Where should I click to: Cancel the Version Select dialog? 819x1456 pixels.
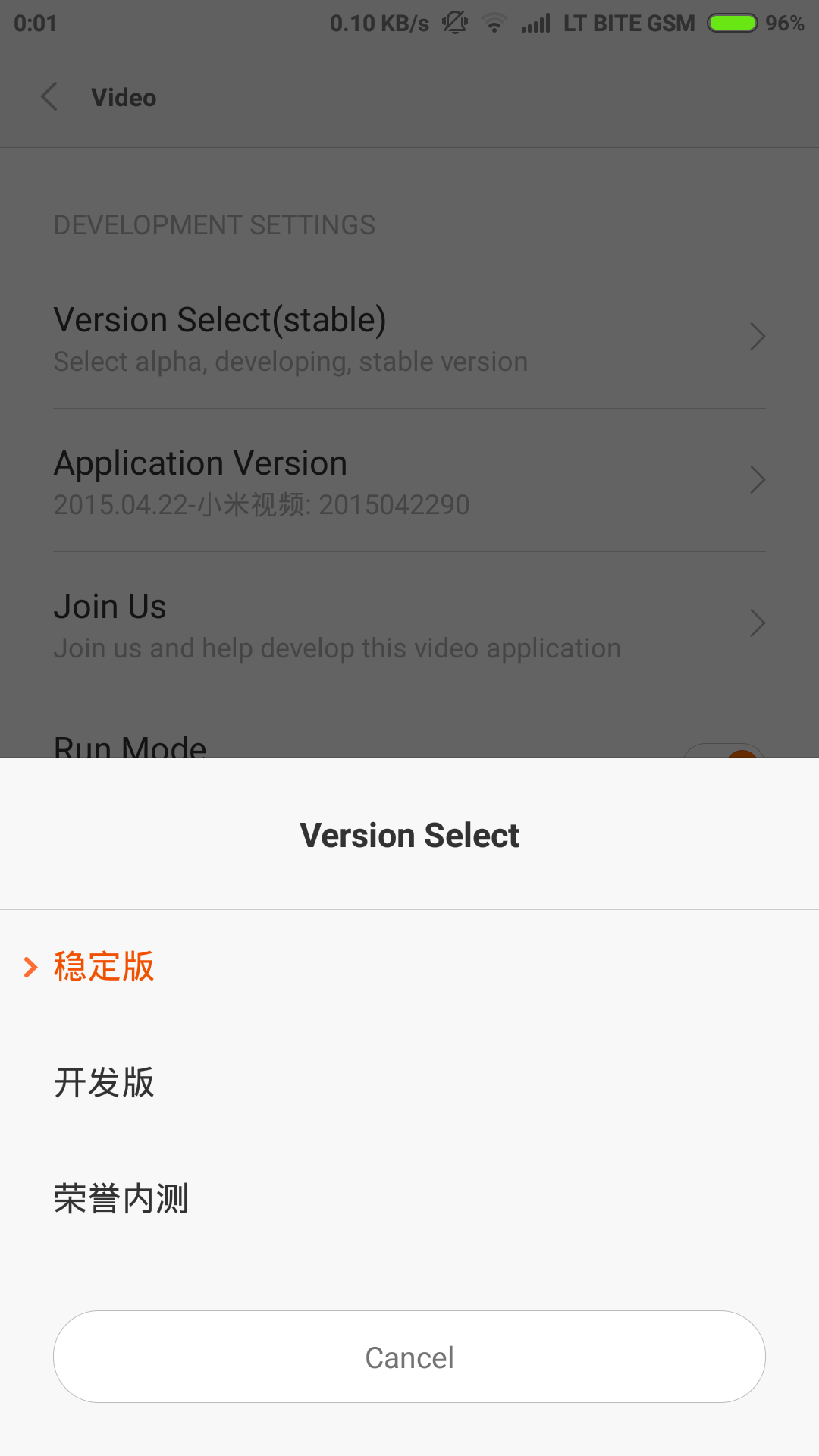tap(409, 1357)
